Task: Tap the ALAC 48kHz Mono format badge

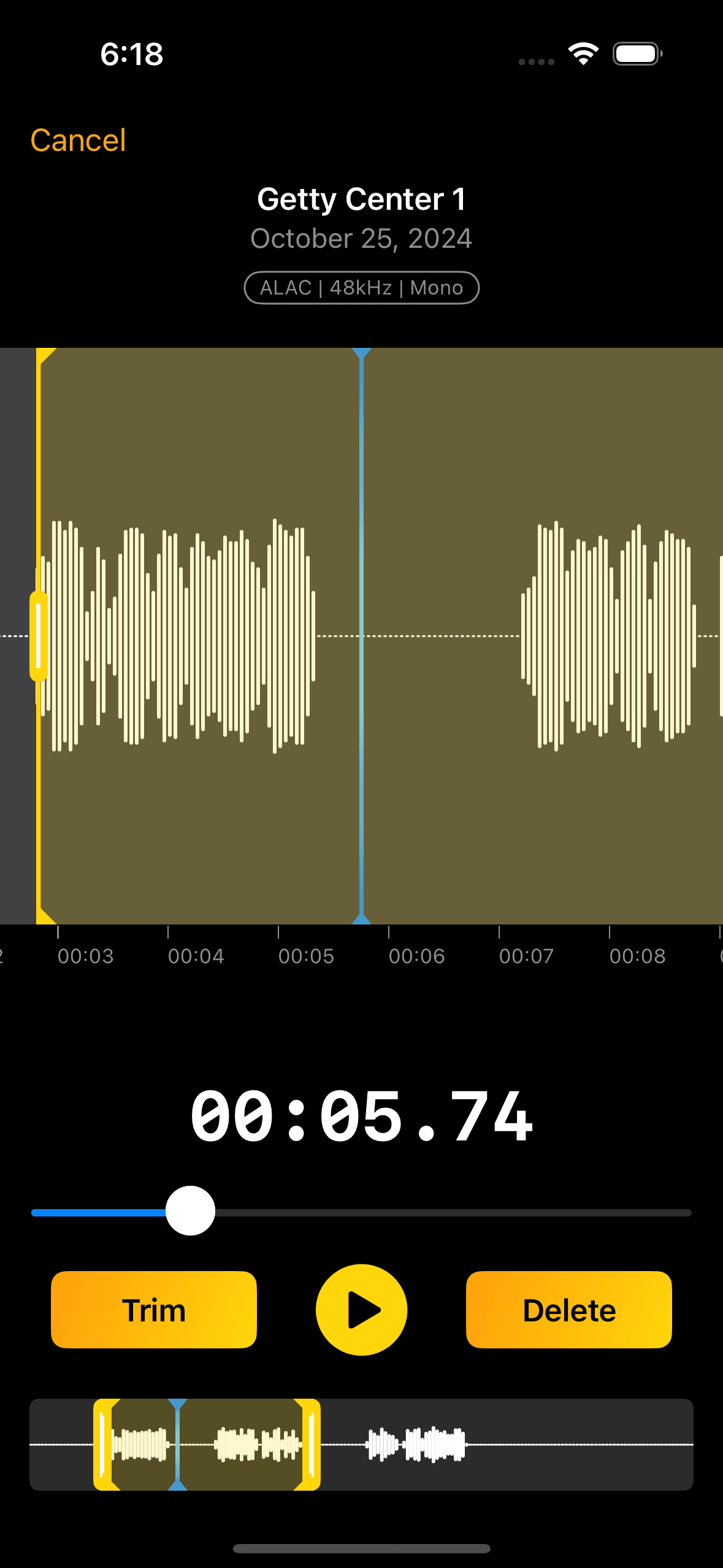Action: [x=361, y=287]
